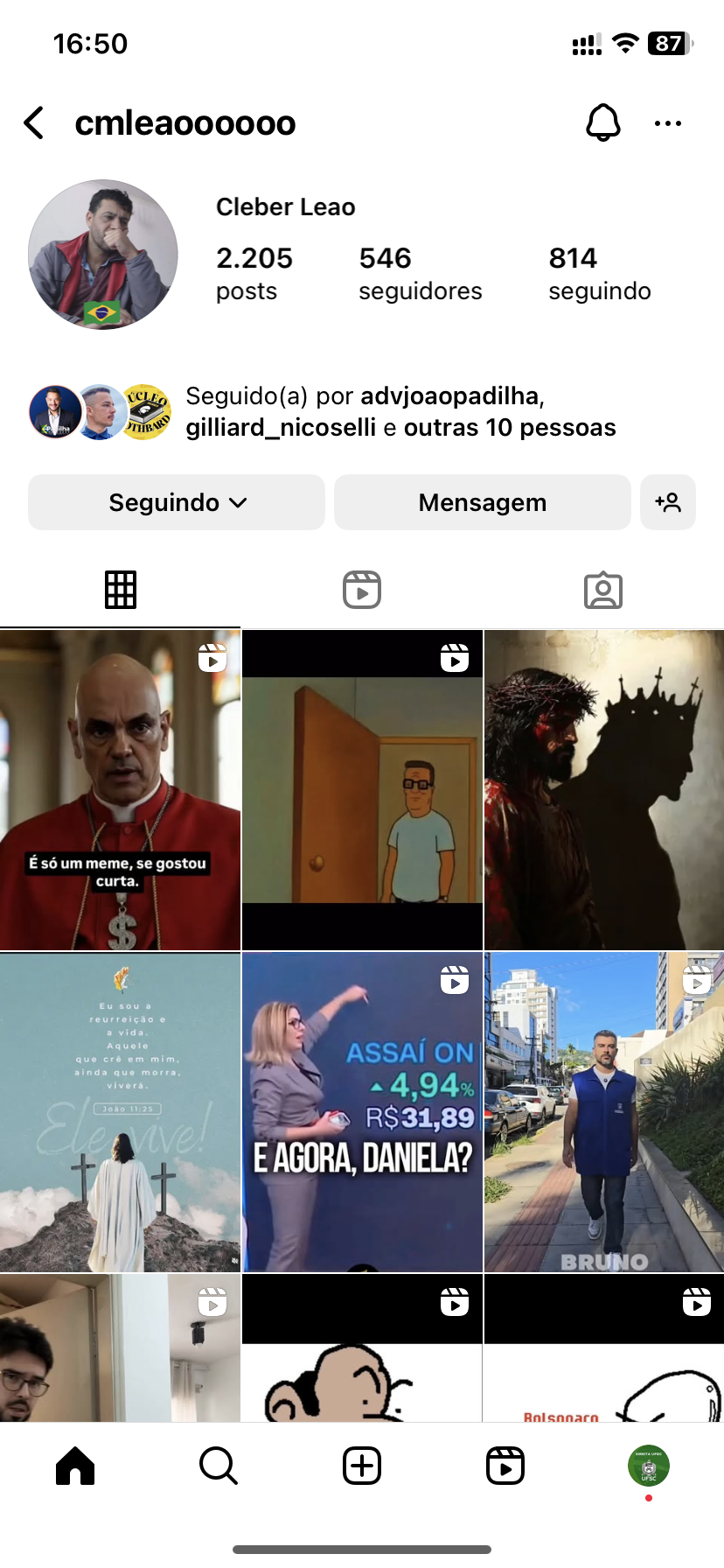Switch to the tagged photos tab
Viewport: 724px width, 1568px height.
603,590
